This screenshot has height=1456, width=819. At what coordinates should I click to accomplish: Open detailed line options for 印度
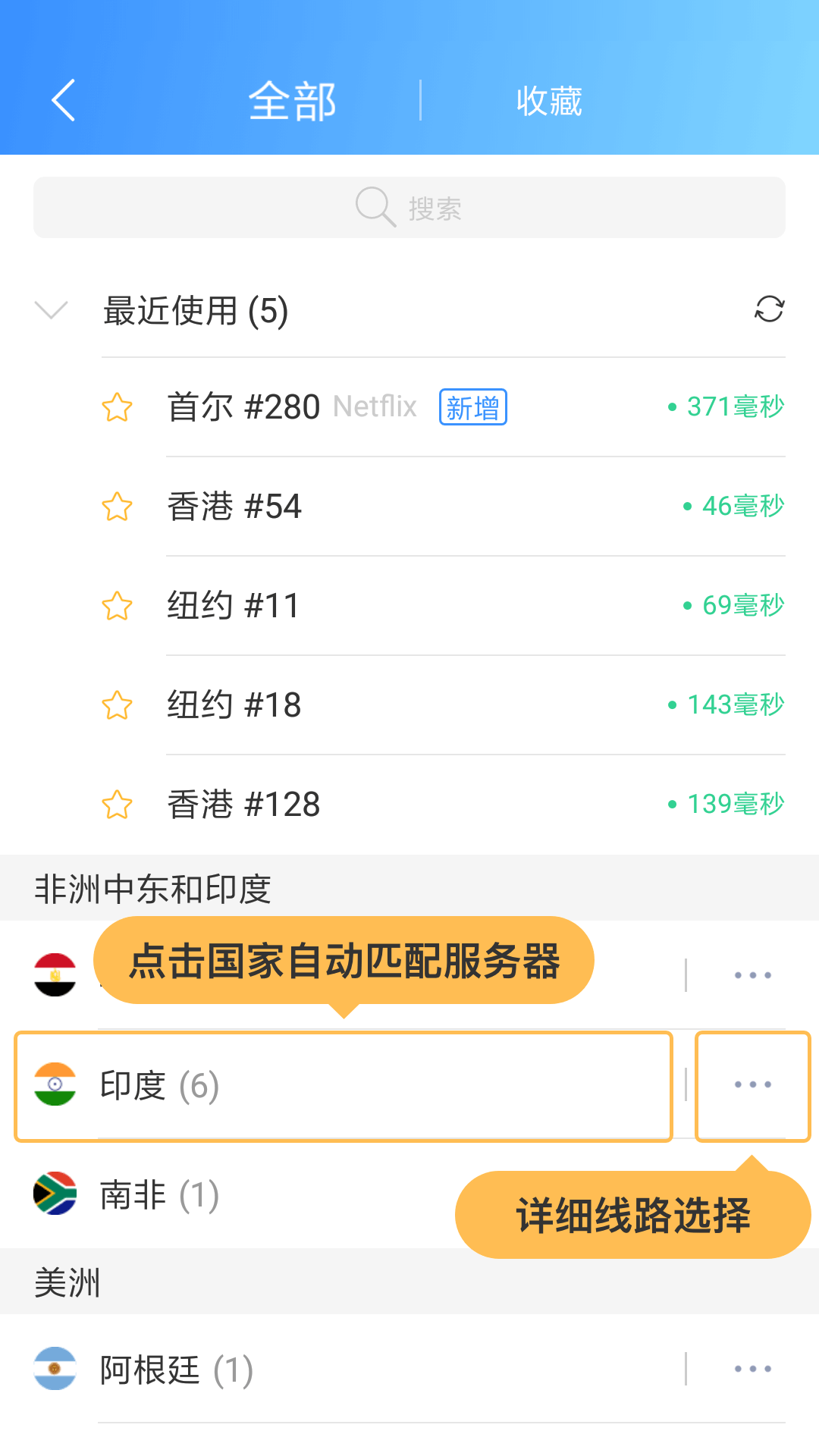[x=752, y=1086]
